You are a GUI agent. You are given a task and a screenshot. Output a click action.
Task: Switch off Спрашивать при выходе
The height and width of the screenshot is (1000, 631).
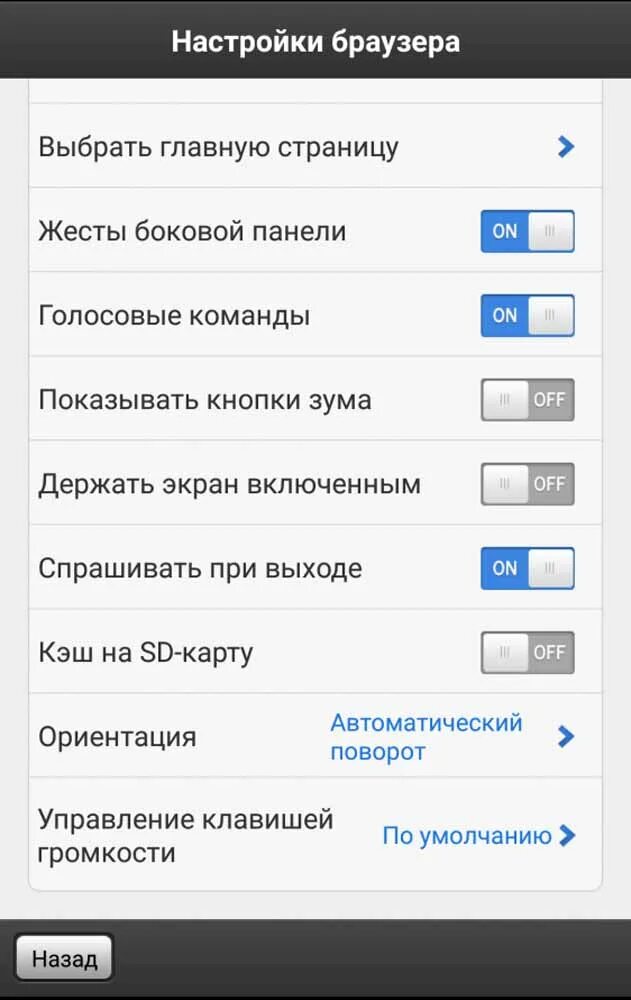[527, 568]
